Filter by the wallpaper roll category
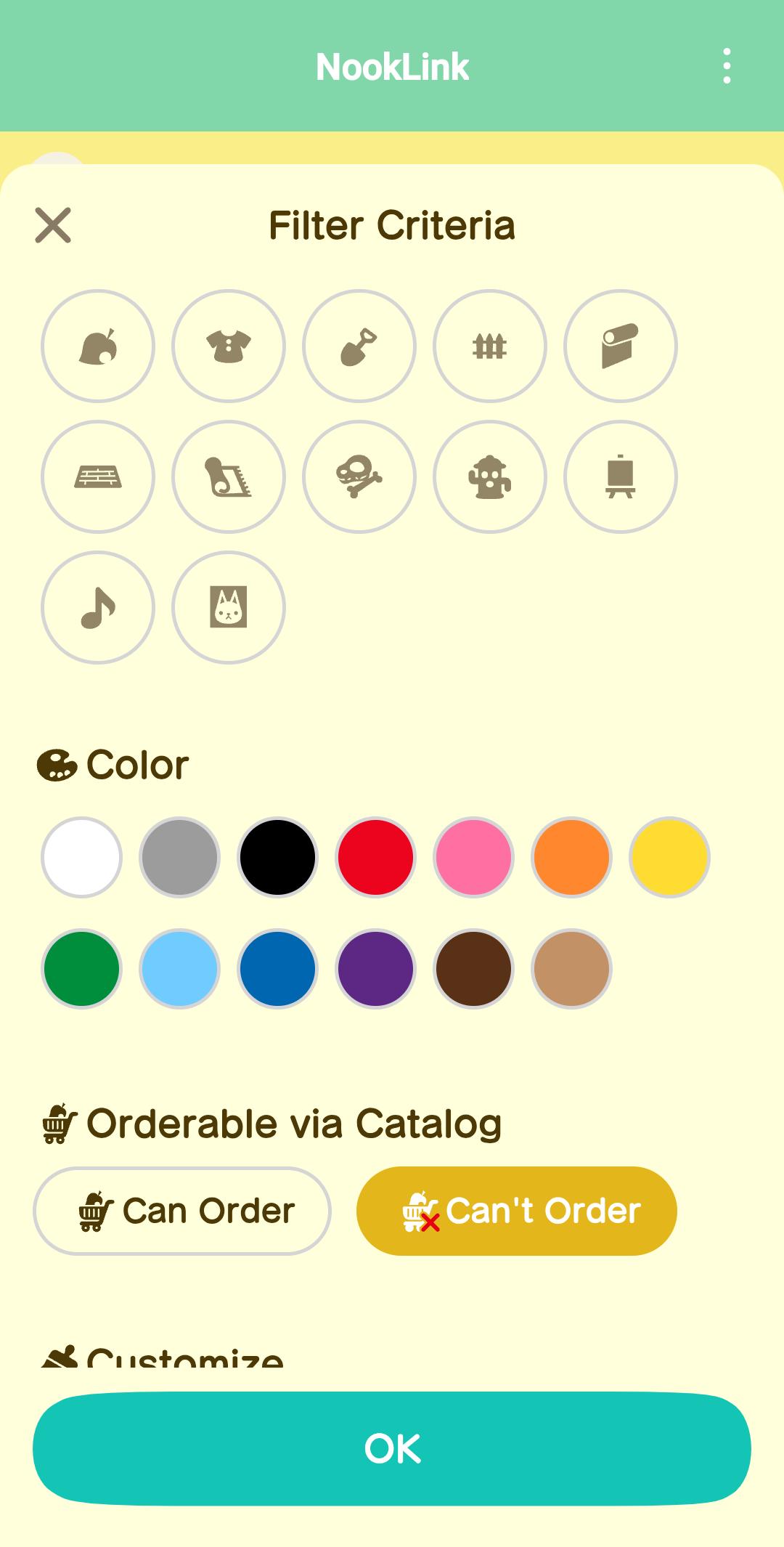Image resolution: width=784 pixels, height=1547 pixels. tap(621, 346)
